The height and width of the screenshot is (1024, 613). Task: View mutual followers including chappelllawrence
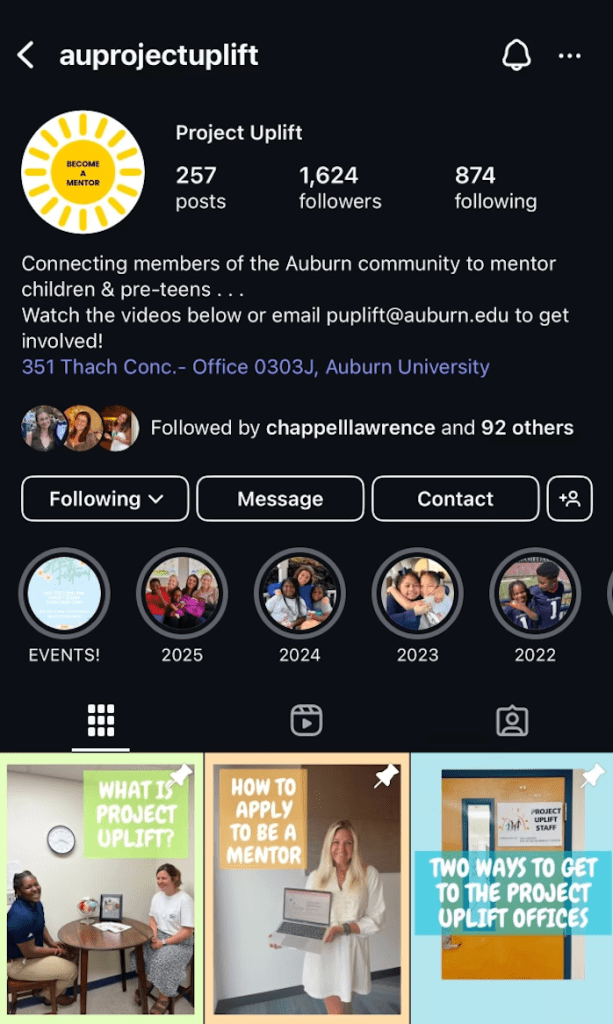coord(361,428)
